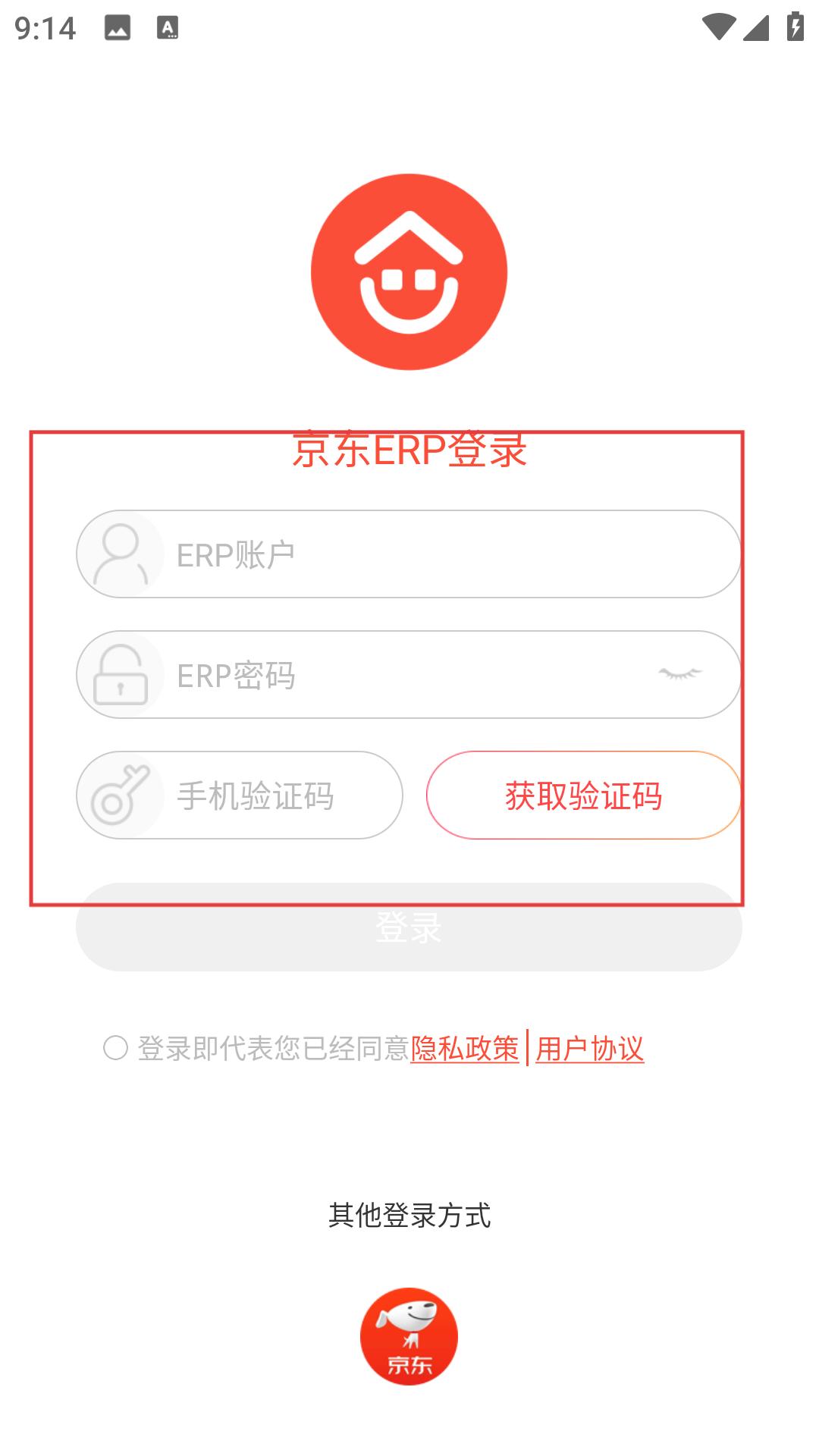819x1456 pixels.
Task: Tap the ERP账户 input field
Action: coord(409,554)
